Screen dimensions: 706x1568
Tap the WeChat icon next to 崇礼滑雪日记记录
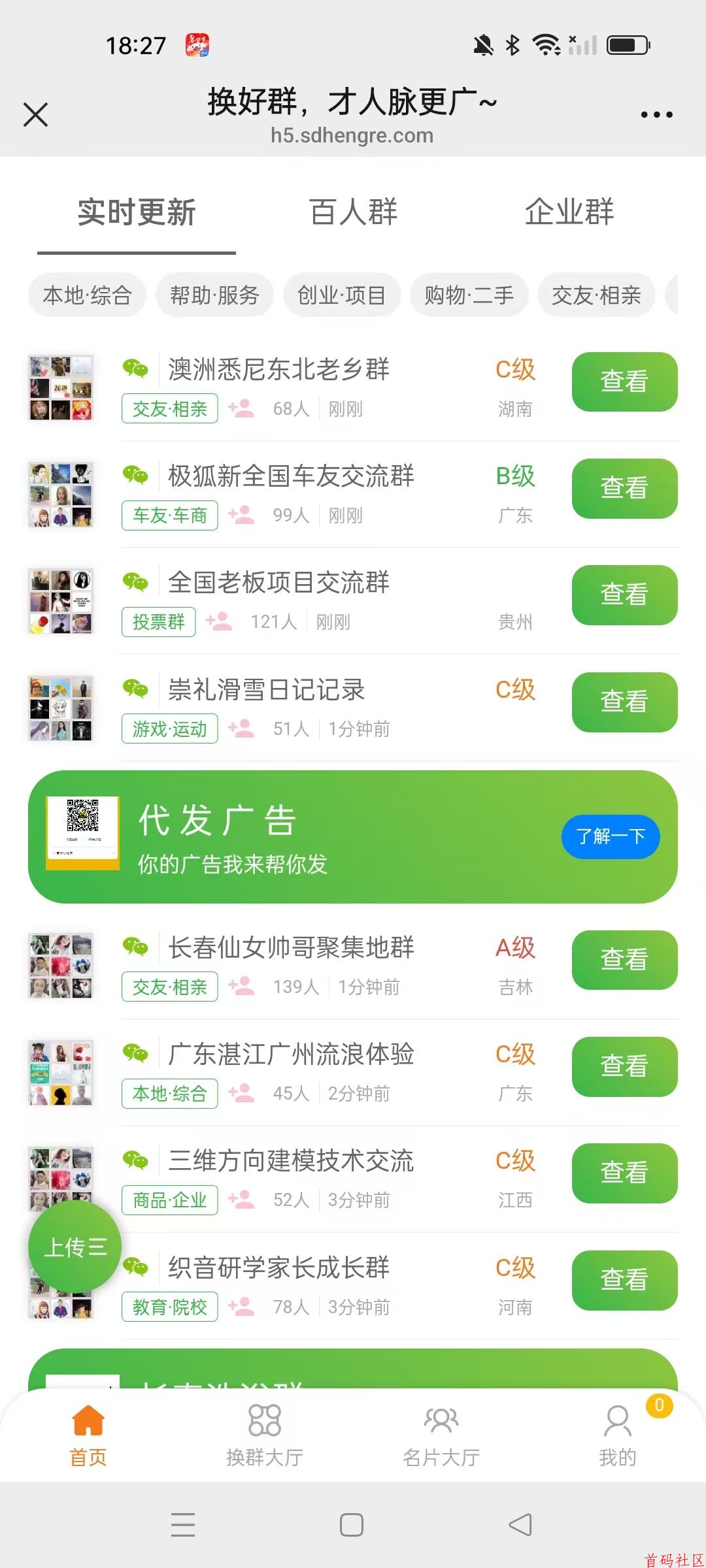click(x=135, y=689)
